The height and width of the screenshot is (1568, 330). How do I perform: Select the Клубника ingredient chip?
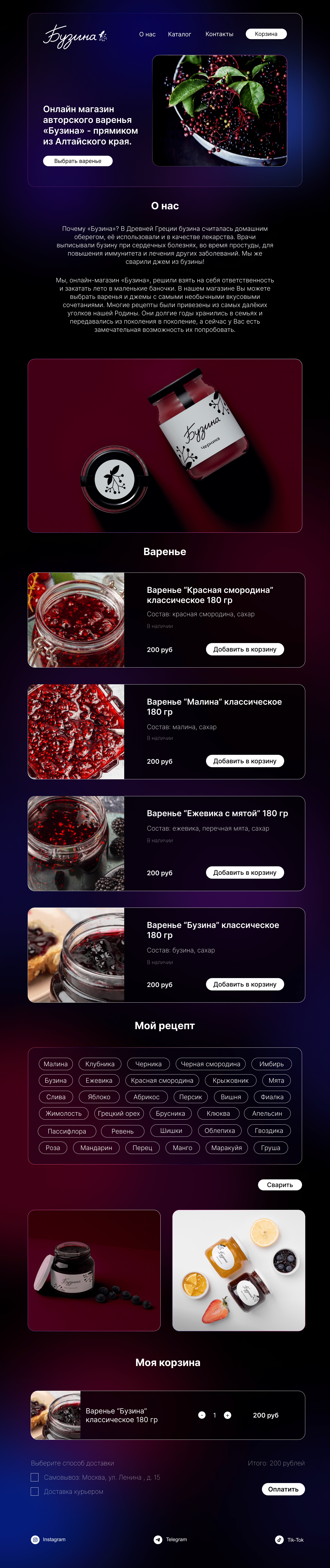click(100, 1064)
